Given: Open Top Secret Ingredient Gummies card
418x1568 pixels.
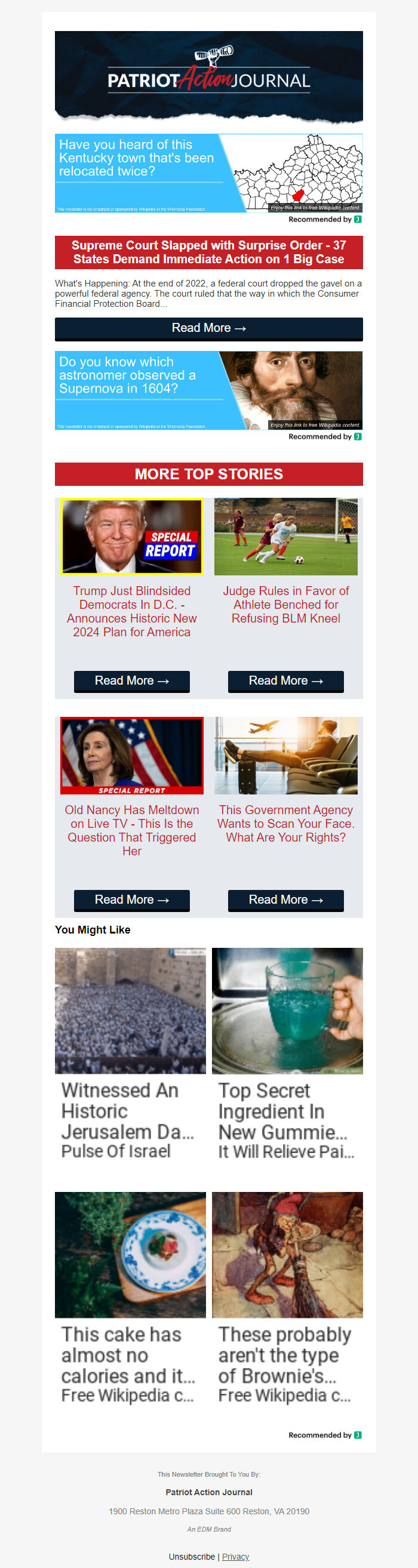Looking at the screenshot, I should click(287, 1053).
